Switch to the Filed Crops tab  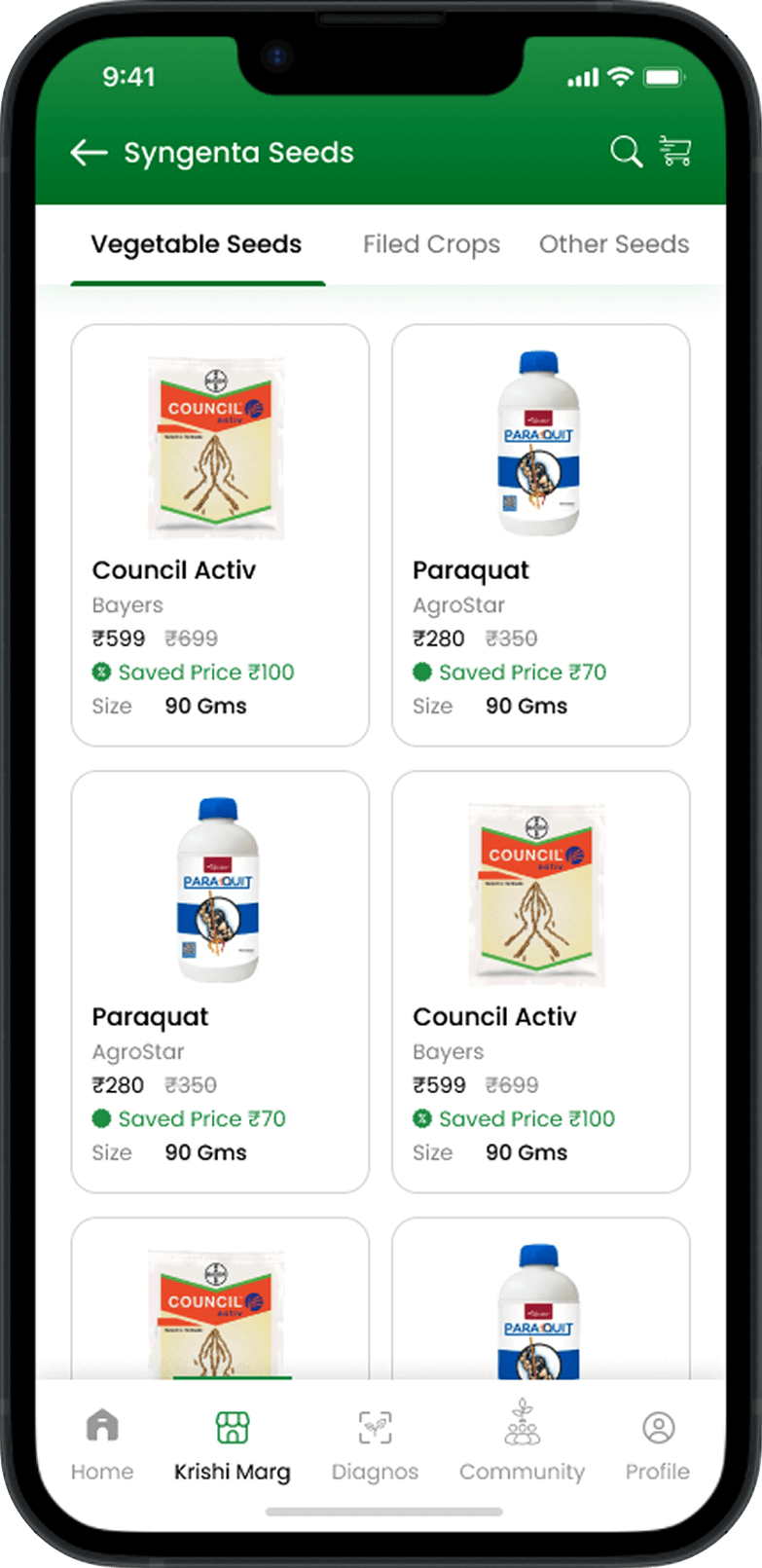[x=431, y=244]
